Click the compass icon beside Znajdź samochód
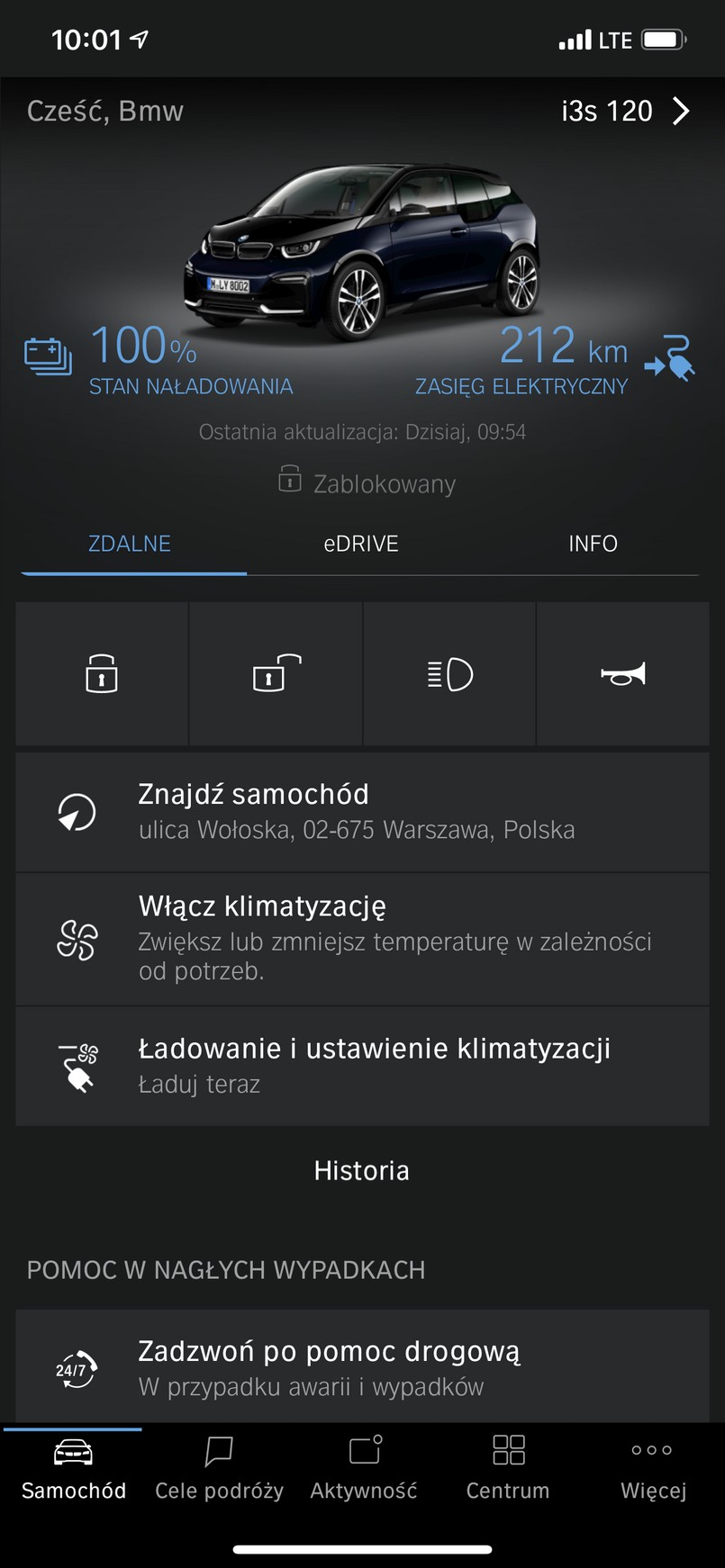The width and height of the screenshot is (725, 1568). pos(78,812)
